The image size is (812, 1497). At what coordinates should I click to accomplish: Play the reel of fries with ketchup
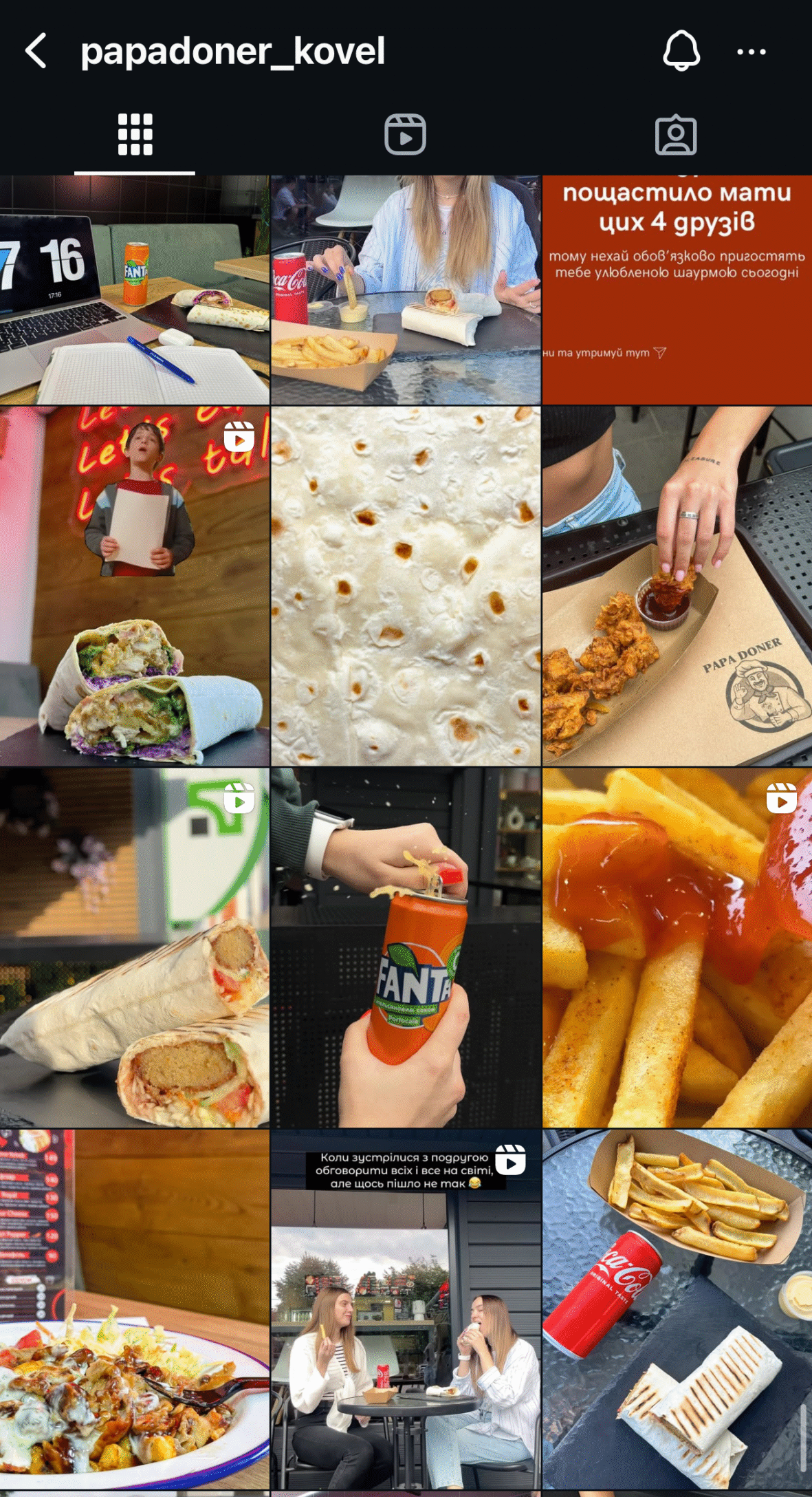click(x=677, y=947)
